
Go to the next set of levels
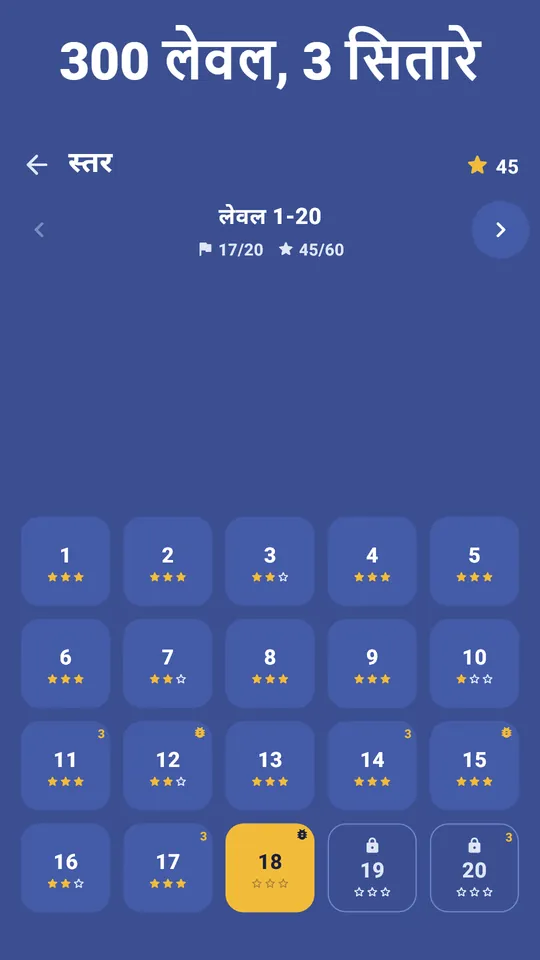coord(500,230)
